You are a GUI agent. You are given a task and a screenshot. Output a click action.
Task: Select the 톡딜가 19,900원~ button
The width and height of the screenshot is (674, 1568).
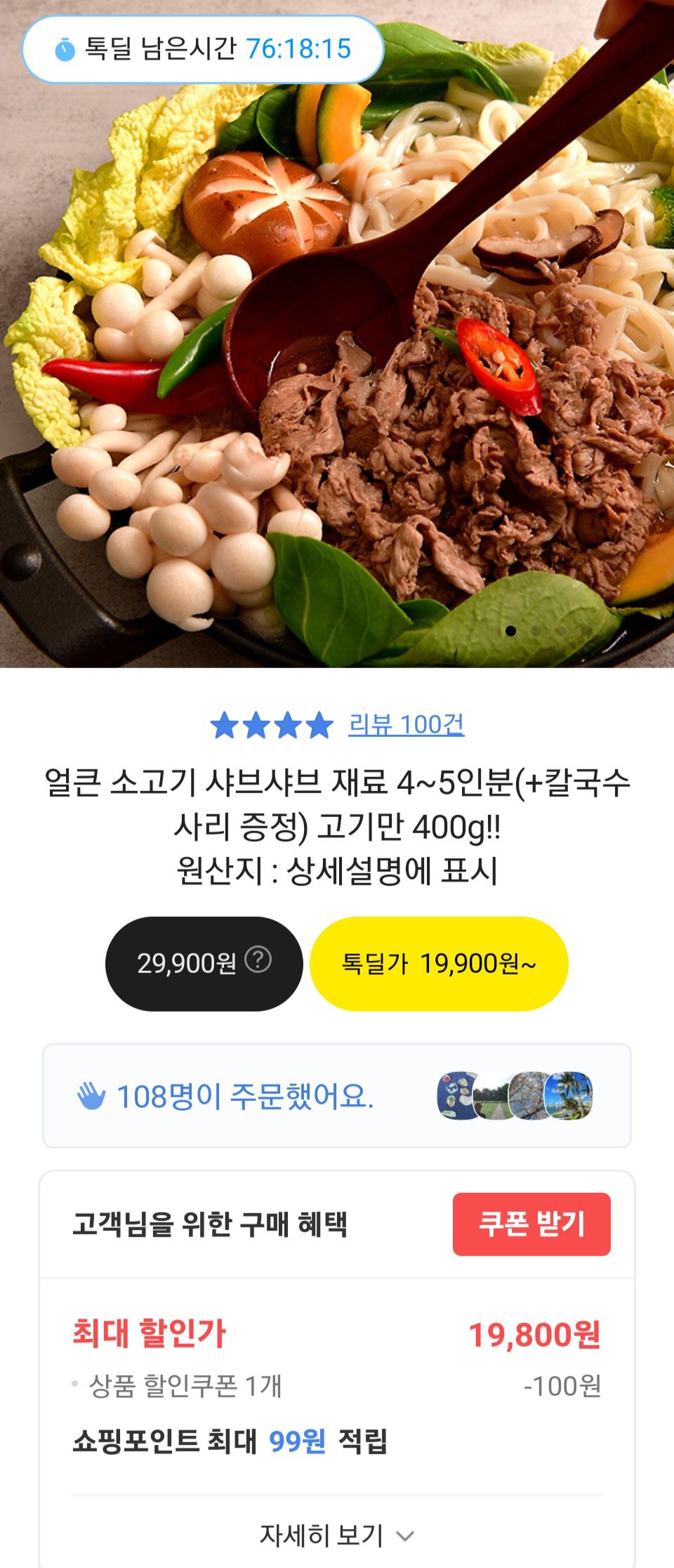pyautogui.click(x=439, y=963)
